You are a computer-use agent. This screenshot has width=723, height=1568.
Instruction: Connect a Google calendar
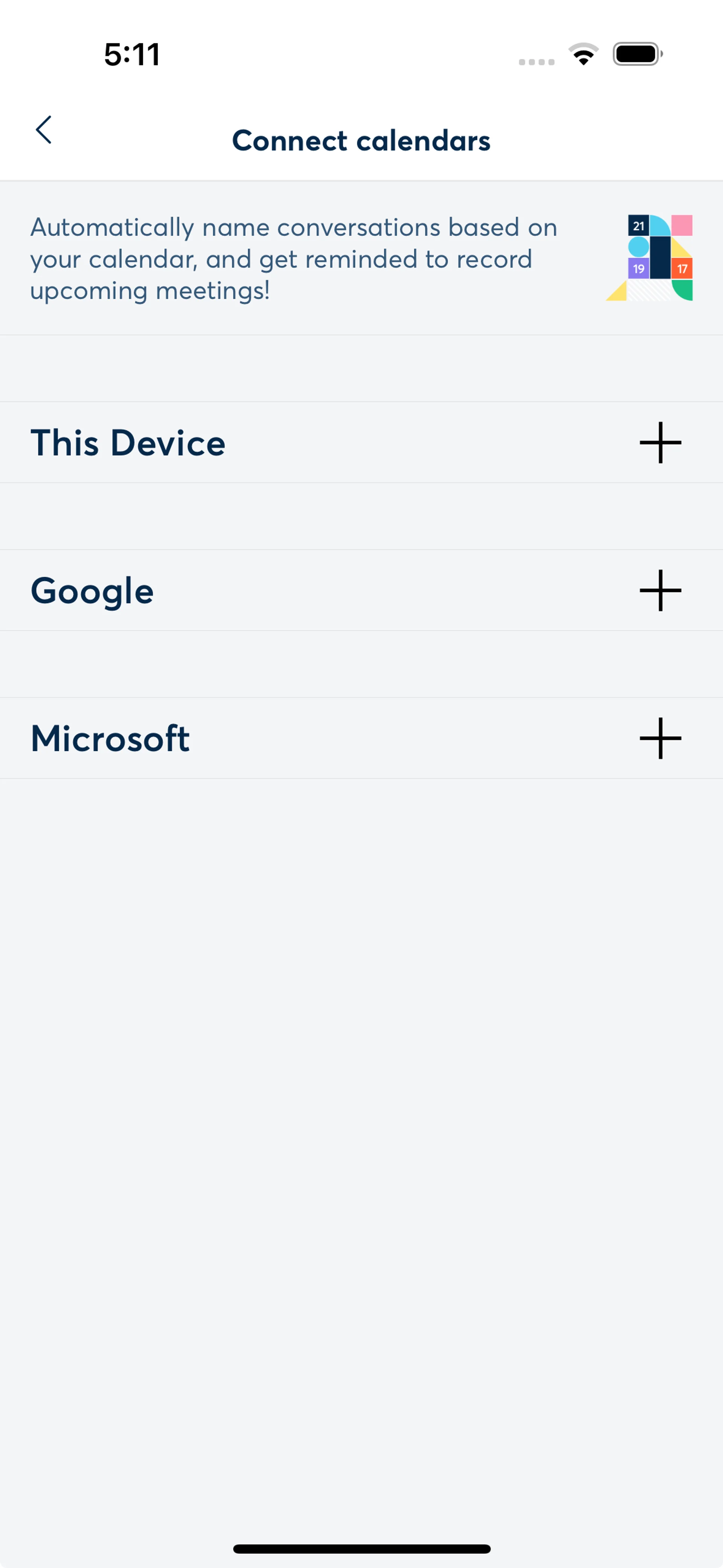(x=660, y=590)
